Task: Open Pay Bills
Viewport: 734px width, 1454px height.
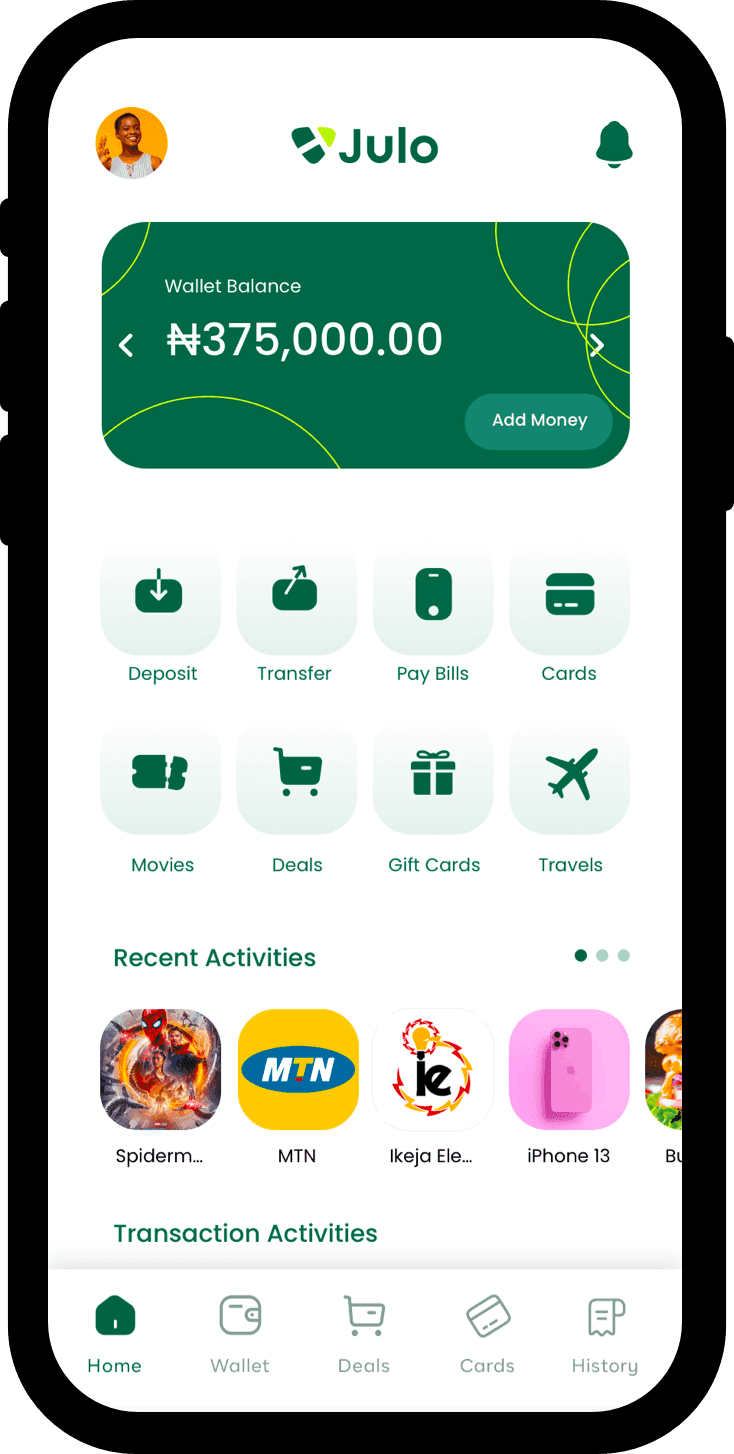Action: click(x=433, y=595)
